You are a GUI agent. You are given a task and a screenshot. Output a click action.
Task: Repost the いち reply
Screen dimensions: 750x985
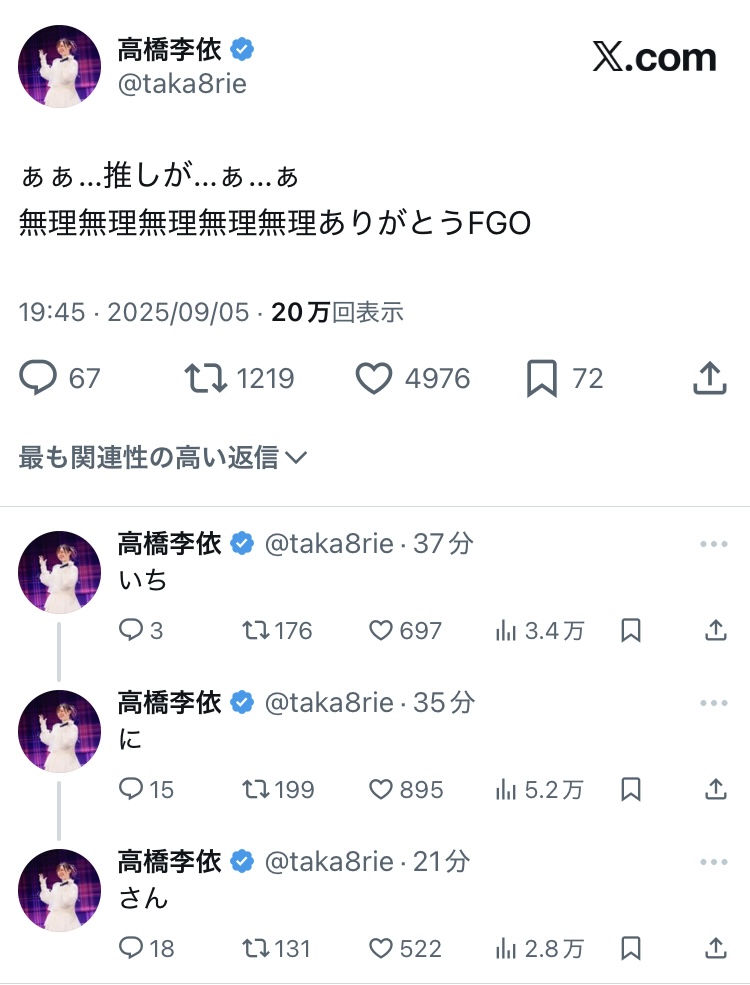pyautogui.click(x=254, y=630)
